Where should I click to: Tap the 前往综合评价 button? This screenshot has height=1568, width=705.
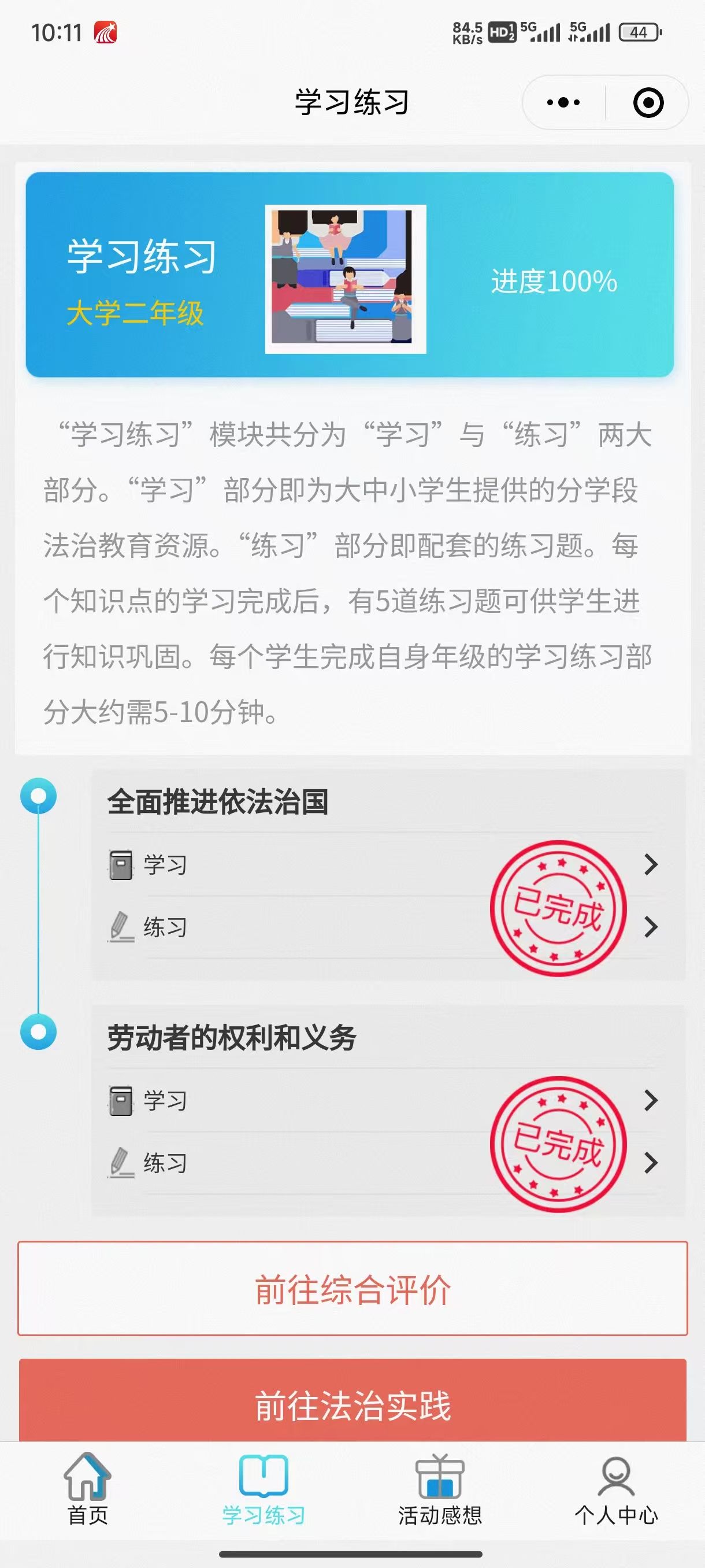pos(352,1289)
